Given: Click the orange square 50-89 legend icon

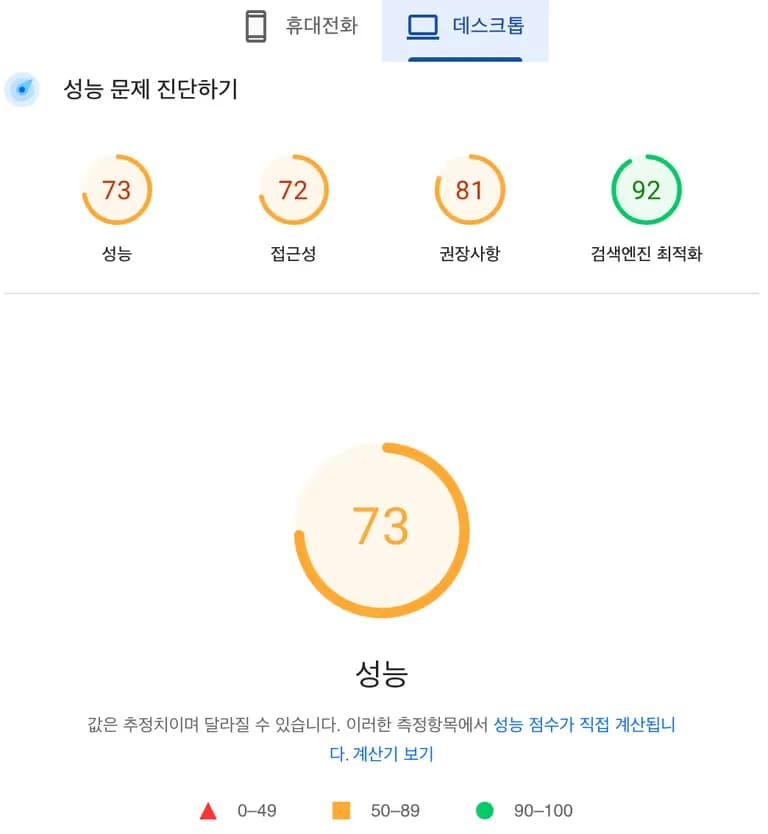Looking at the screenshot, I should pos(341,811).
